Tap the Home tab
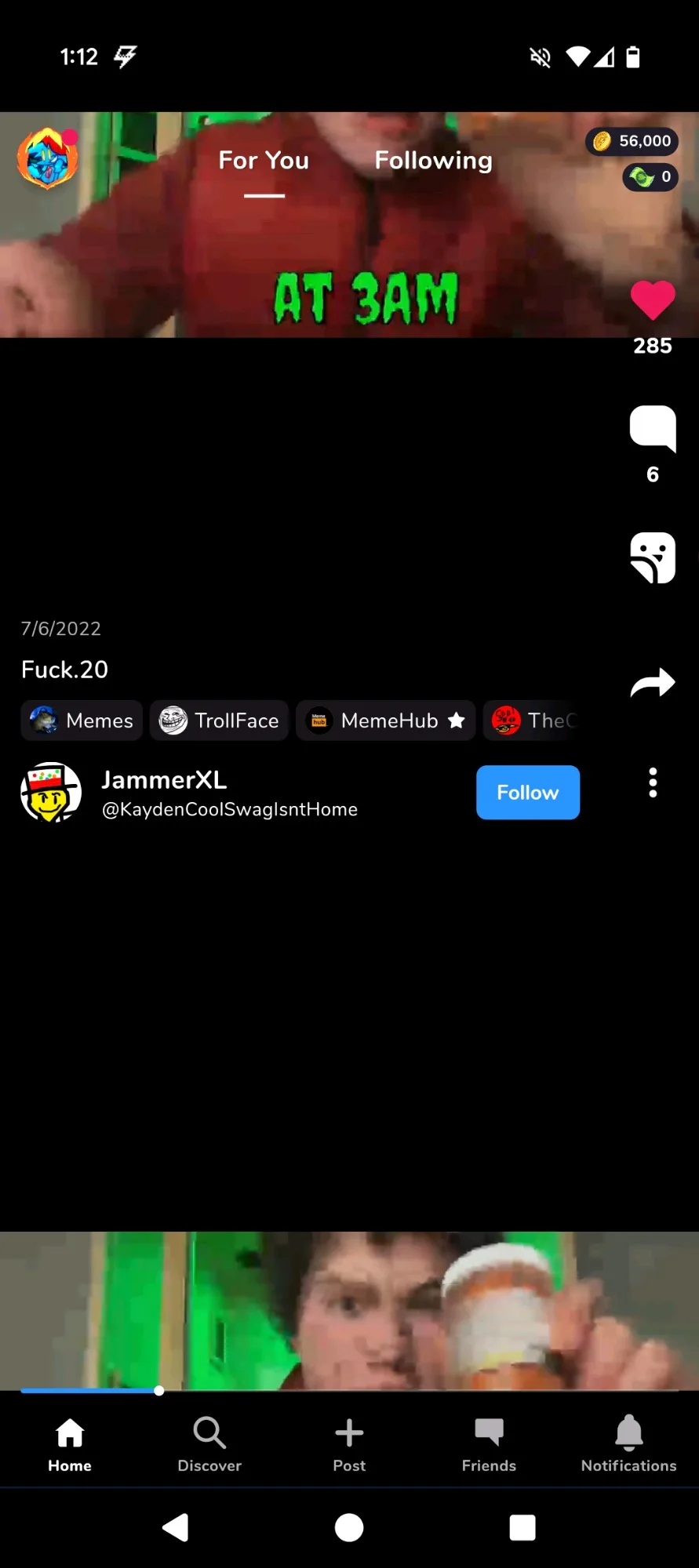Screen dimensions: 699x1568 click(x=70, y=1444)
